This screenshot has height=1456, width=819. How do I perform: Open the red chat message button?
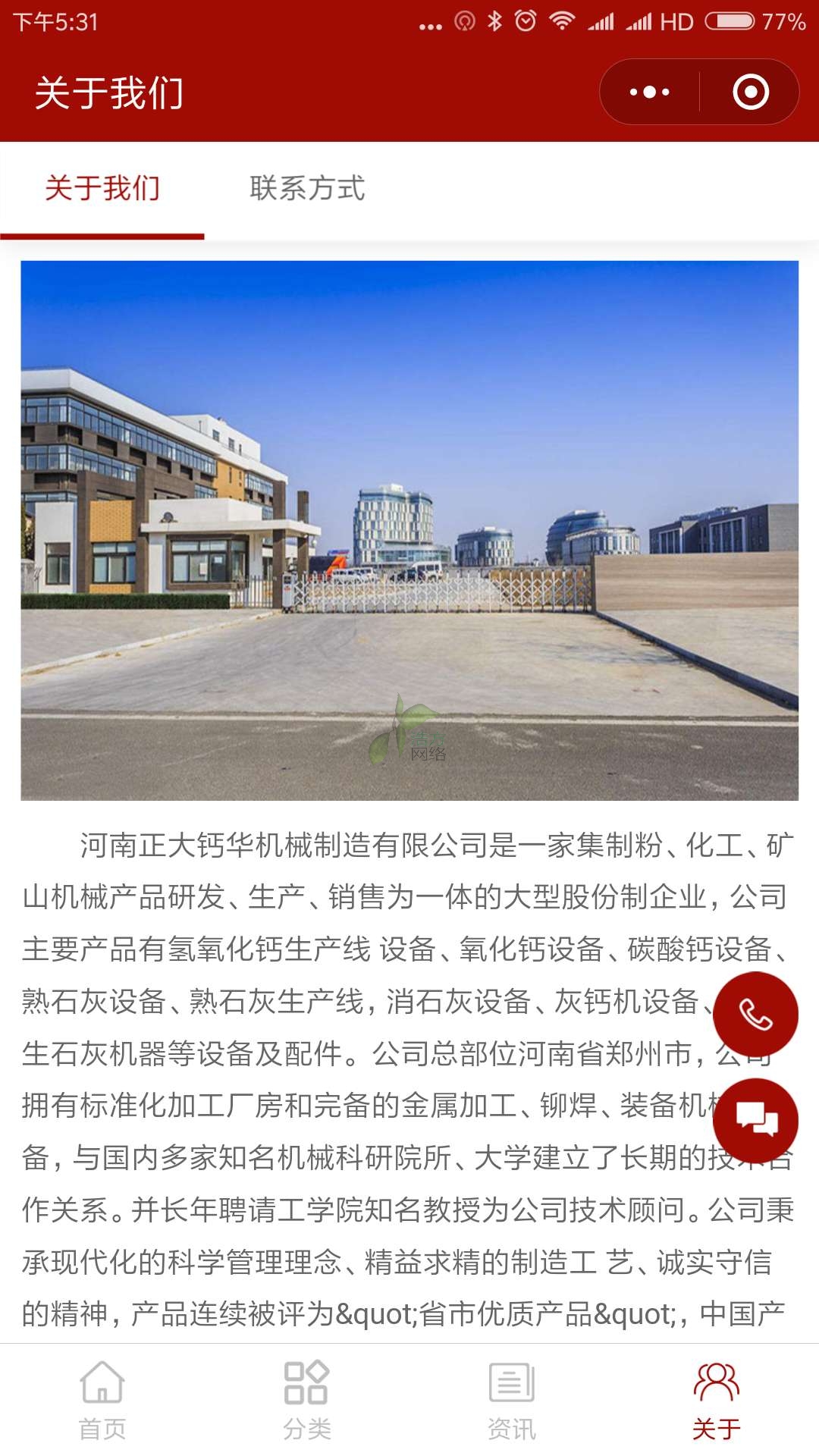tap(755, 1120)
